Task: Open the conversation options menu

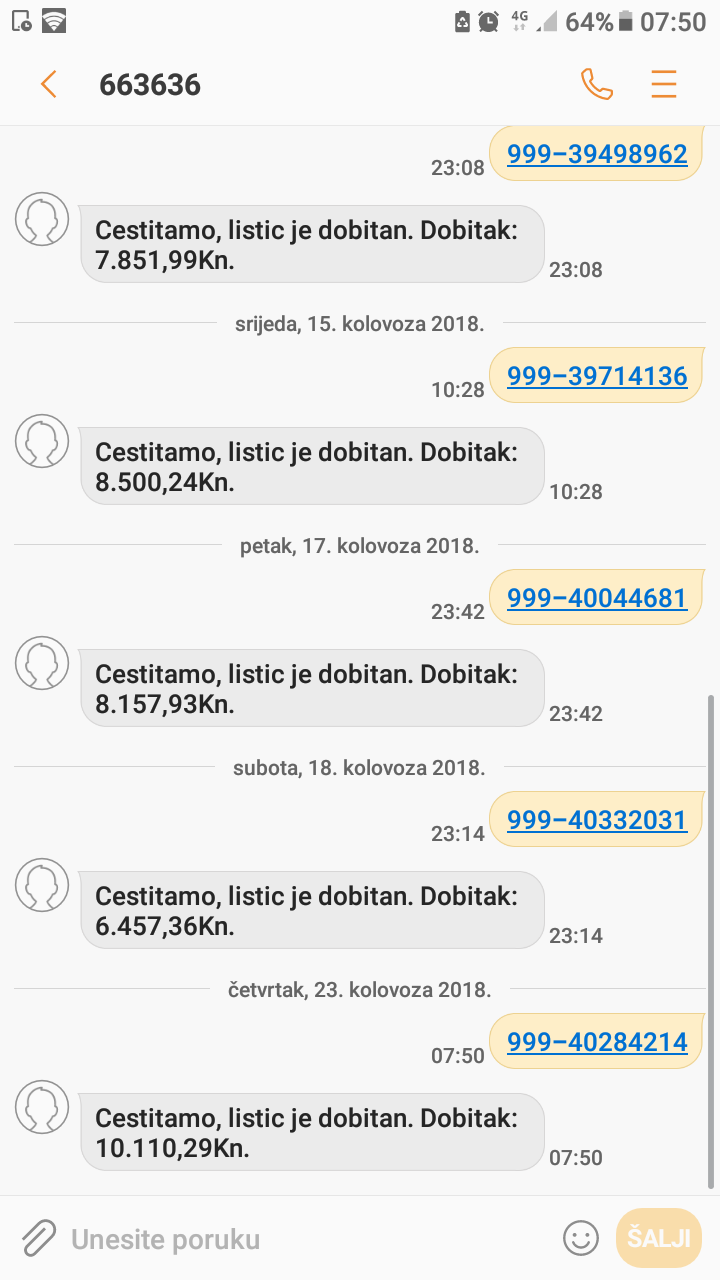Action: click(x=664, y=85)
